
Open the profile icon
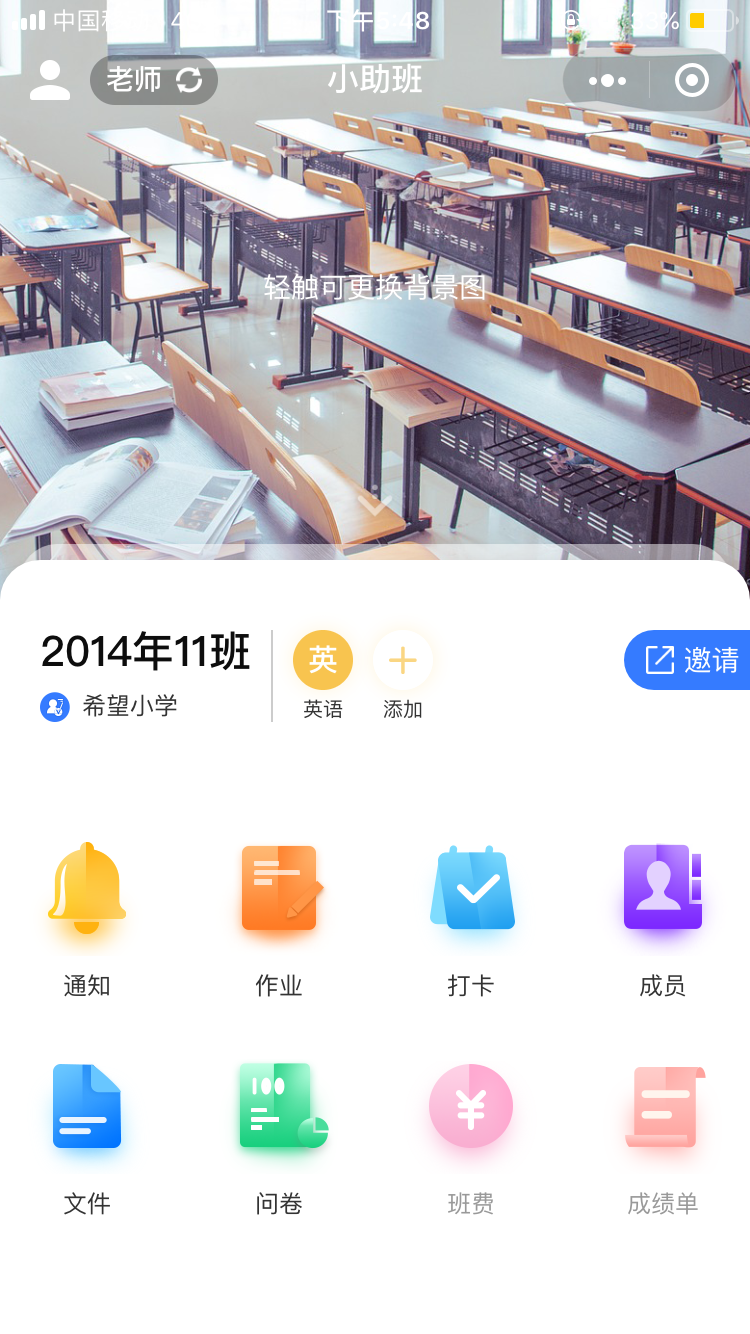tap(50, 80)
